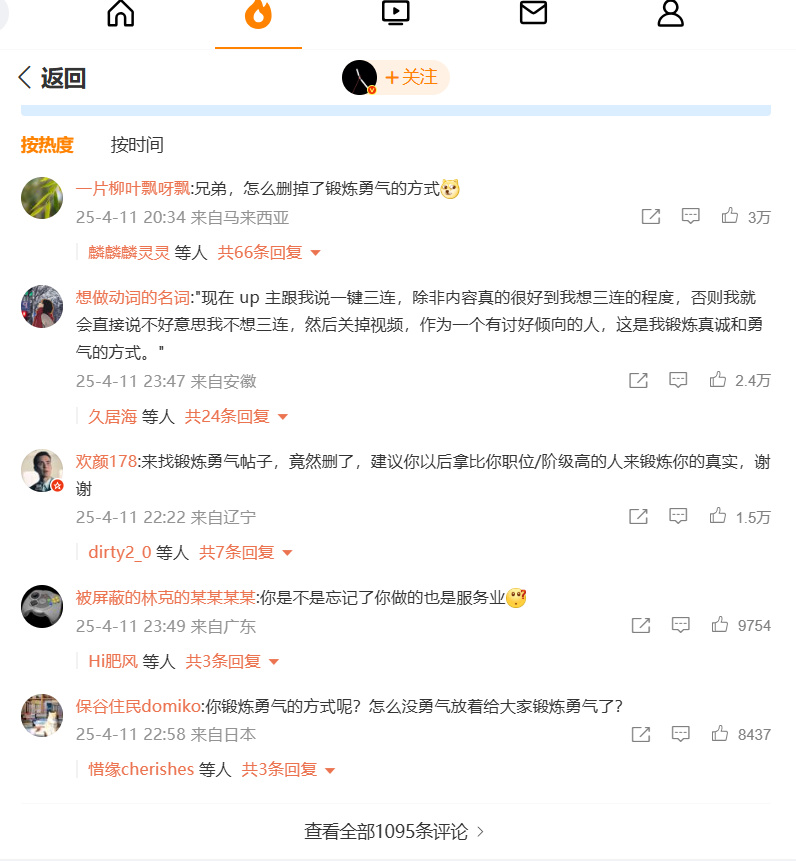Expand 共24条回复 replies
796x861 pixels.
point(236,416)
